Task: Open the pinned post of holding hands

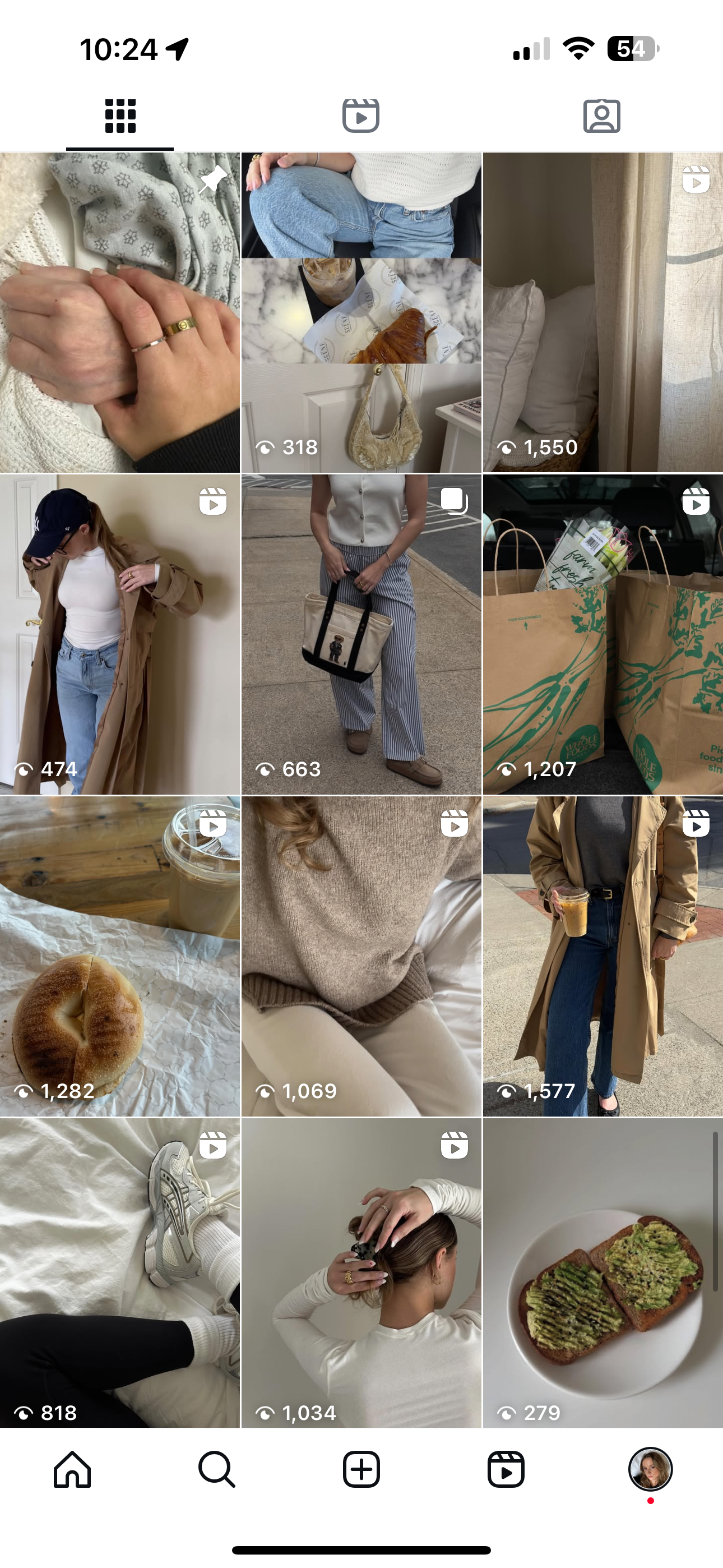Action: click(120, 312)
